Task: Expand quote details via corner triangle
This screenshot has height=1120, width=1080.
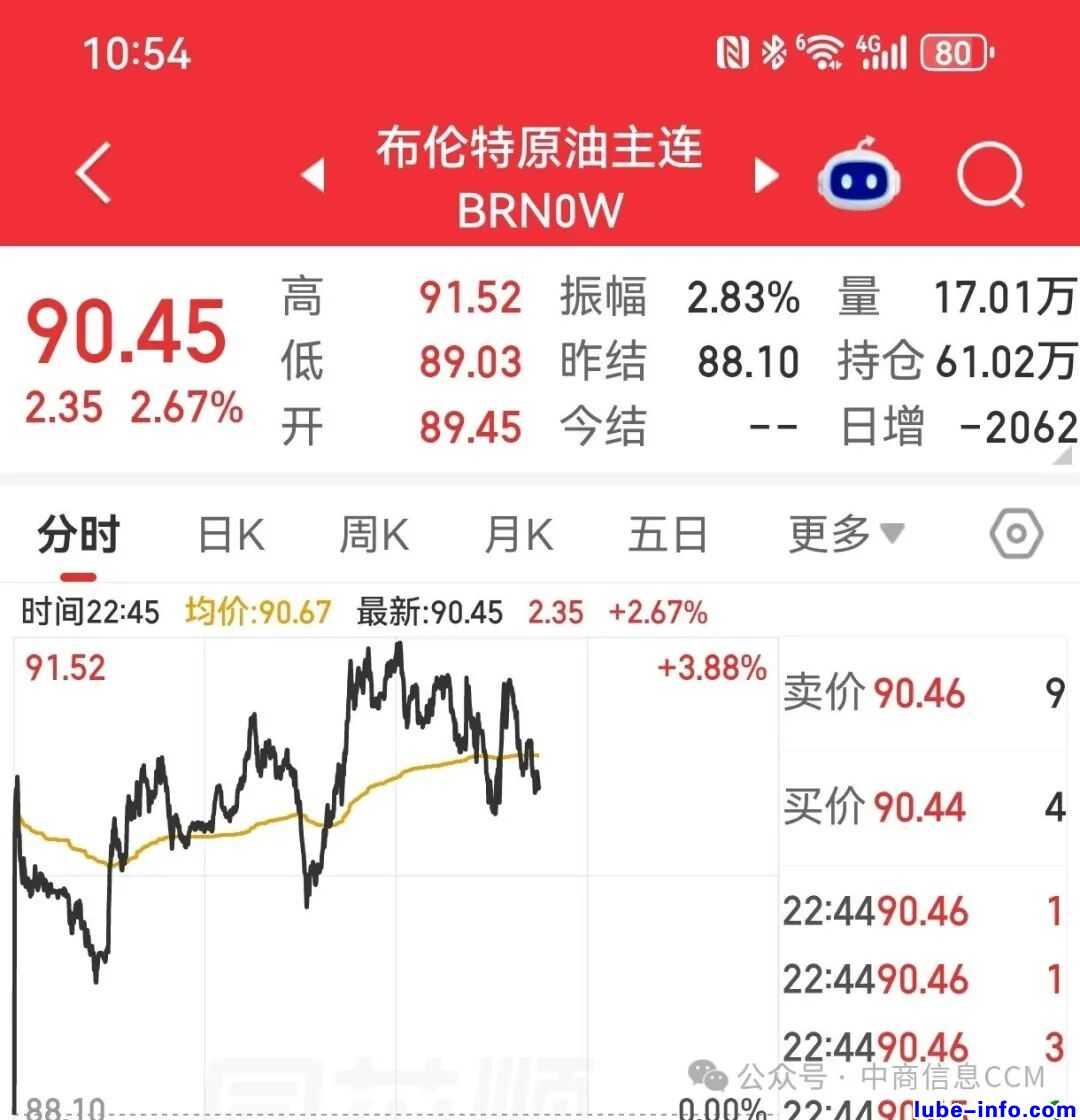Action: coord(1063,456)
